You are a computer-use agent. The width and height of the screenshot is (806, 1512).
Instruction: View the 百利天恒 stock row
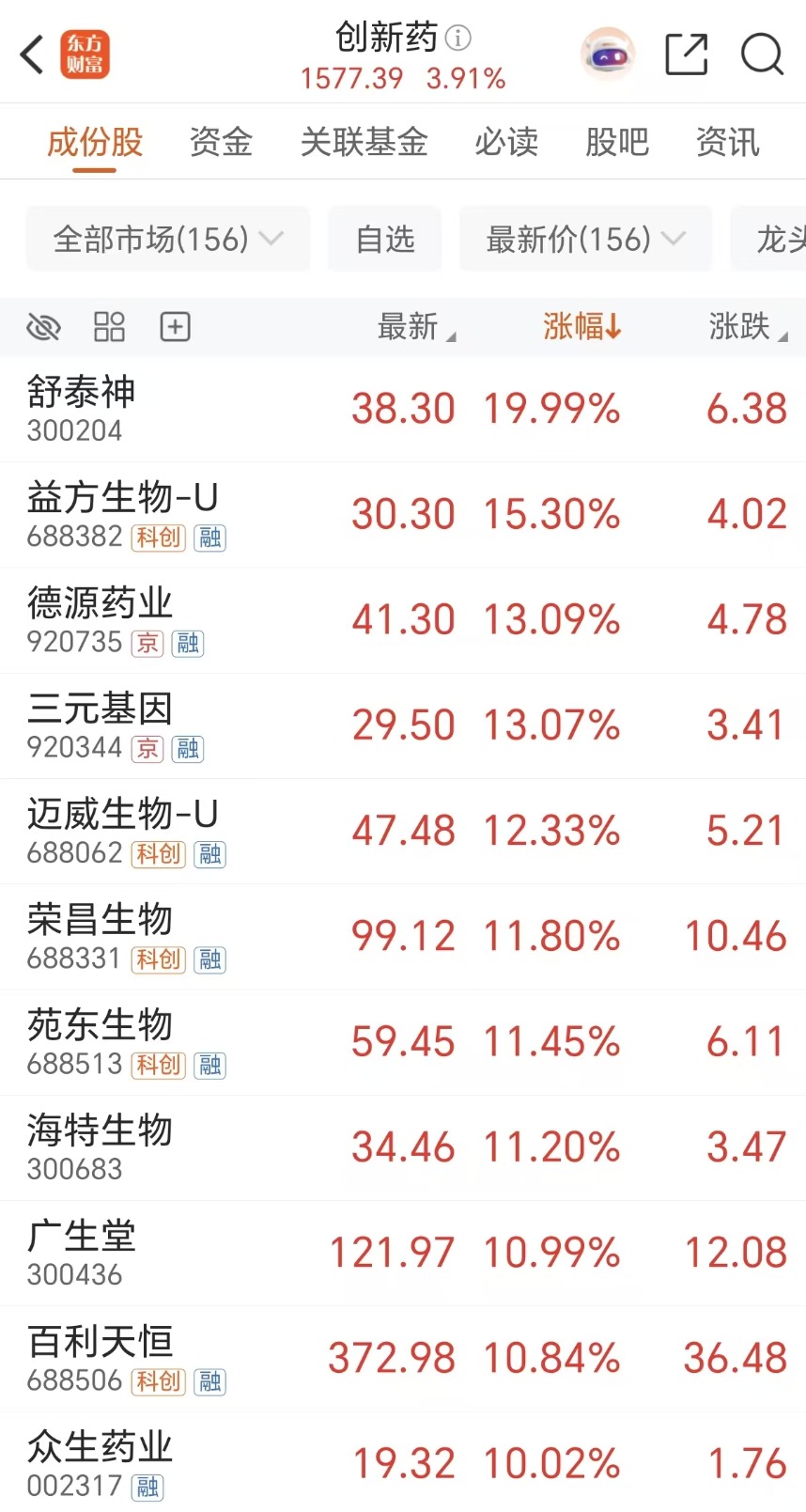[403, 1358]
